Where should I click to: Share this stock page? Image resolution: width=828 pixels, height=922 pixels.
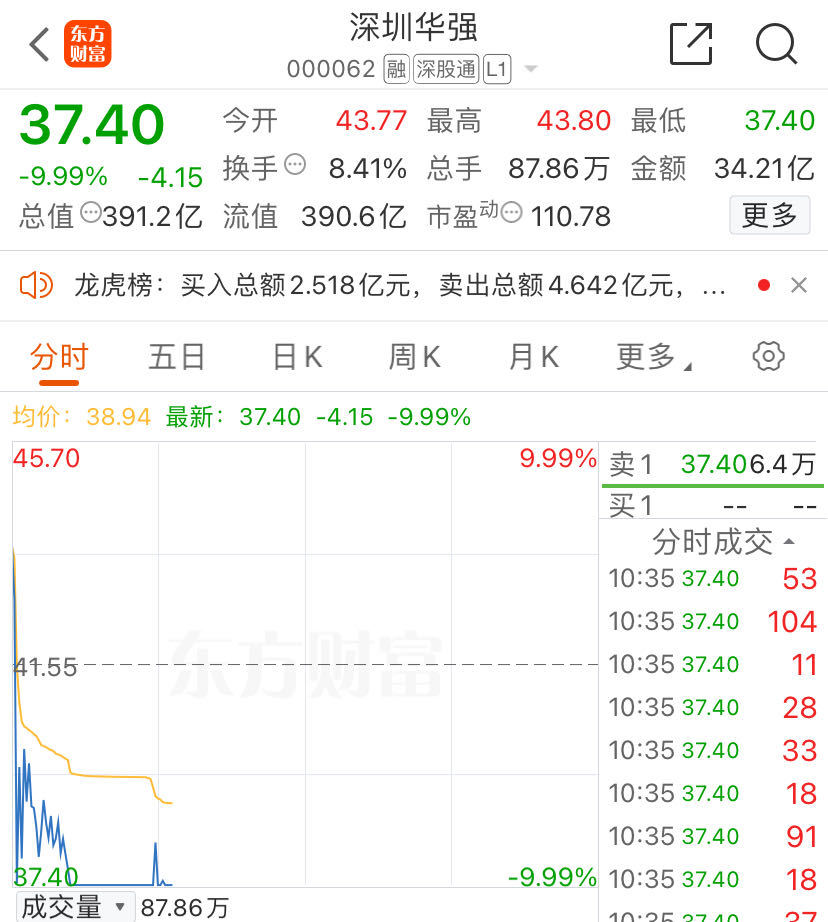point(690,44)
